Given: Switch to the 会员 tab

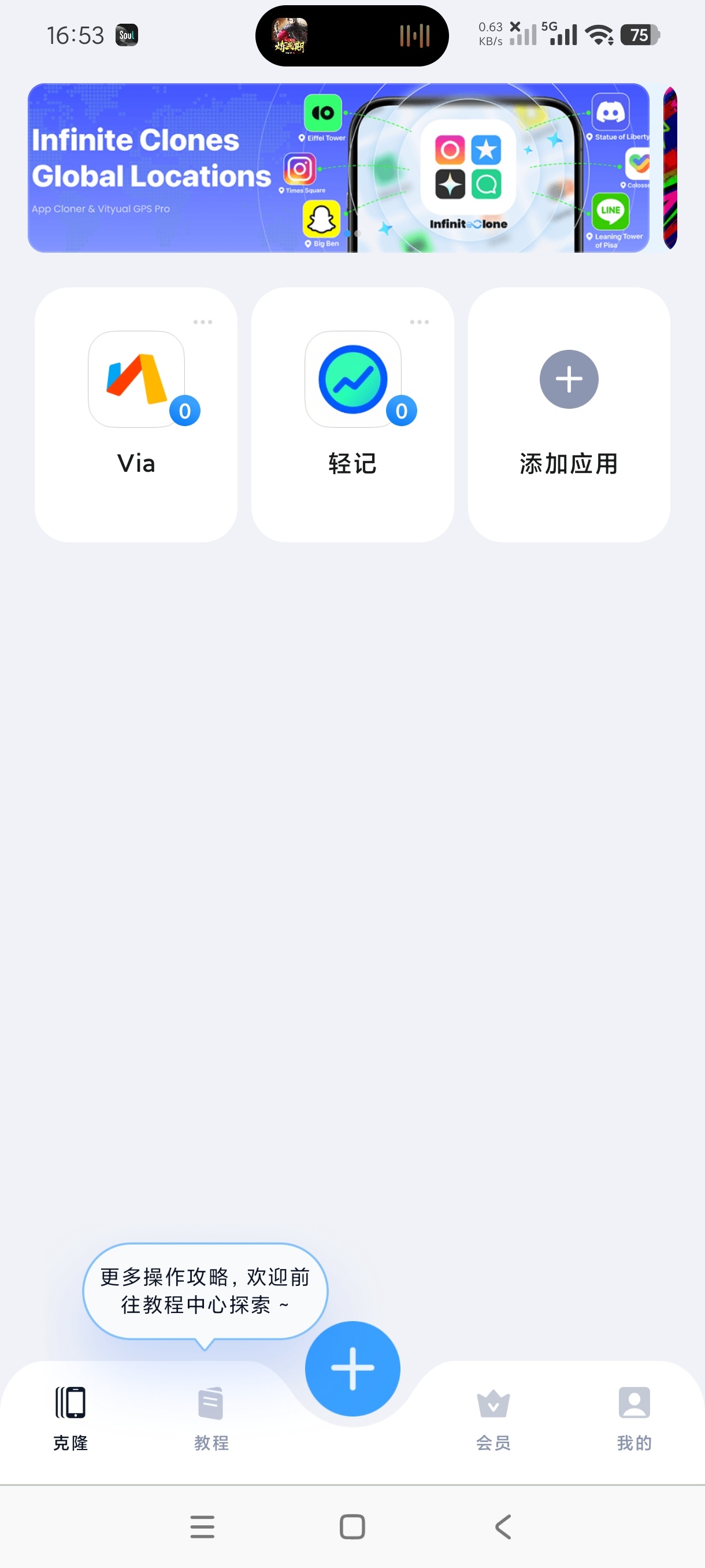Looking at the screenshot, I should [493, 1418].
